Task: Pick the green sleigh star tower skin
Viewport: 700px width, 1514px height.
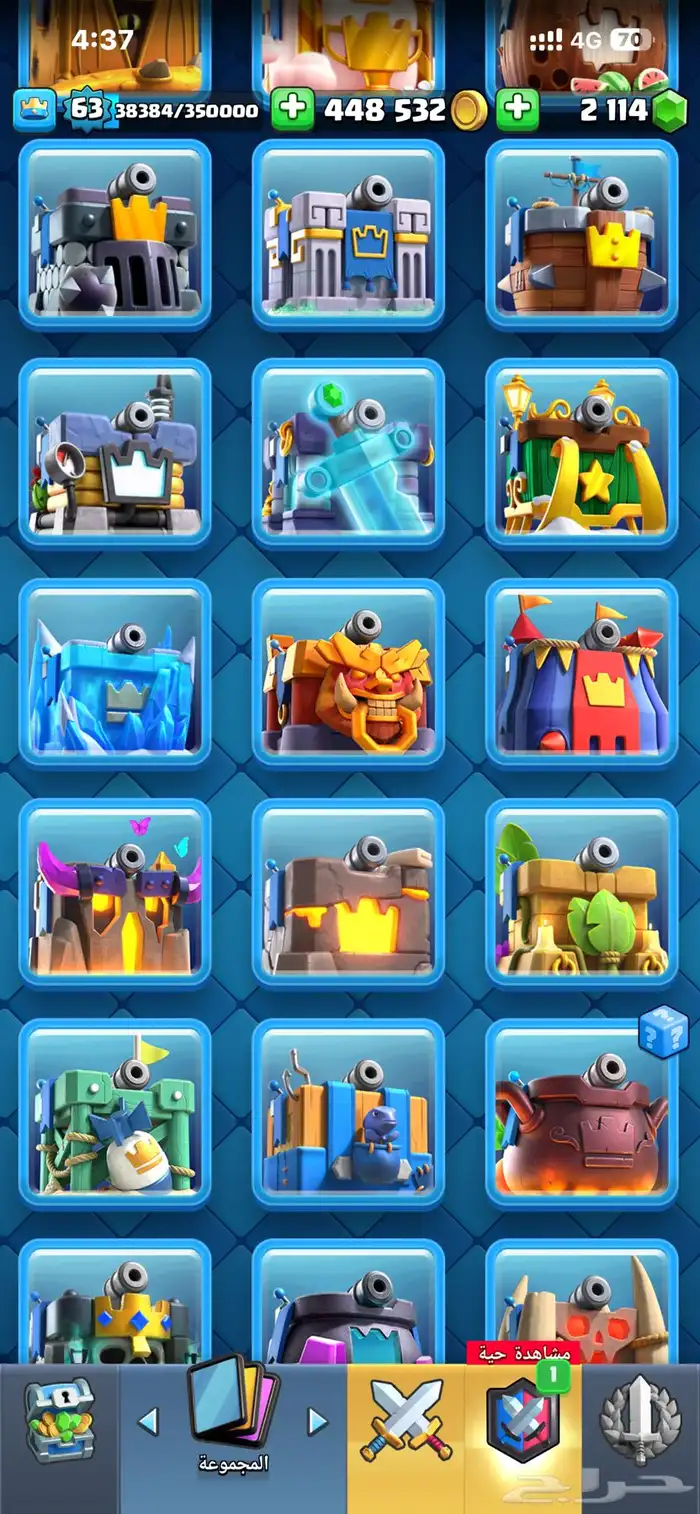Action: point(582,453)
